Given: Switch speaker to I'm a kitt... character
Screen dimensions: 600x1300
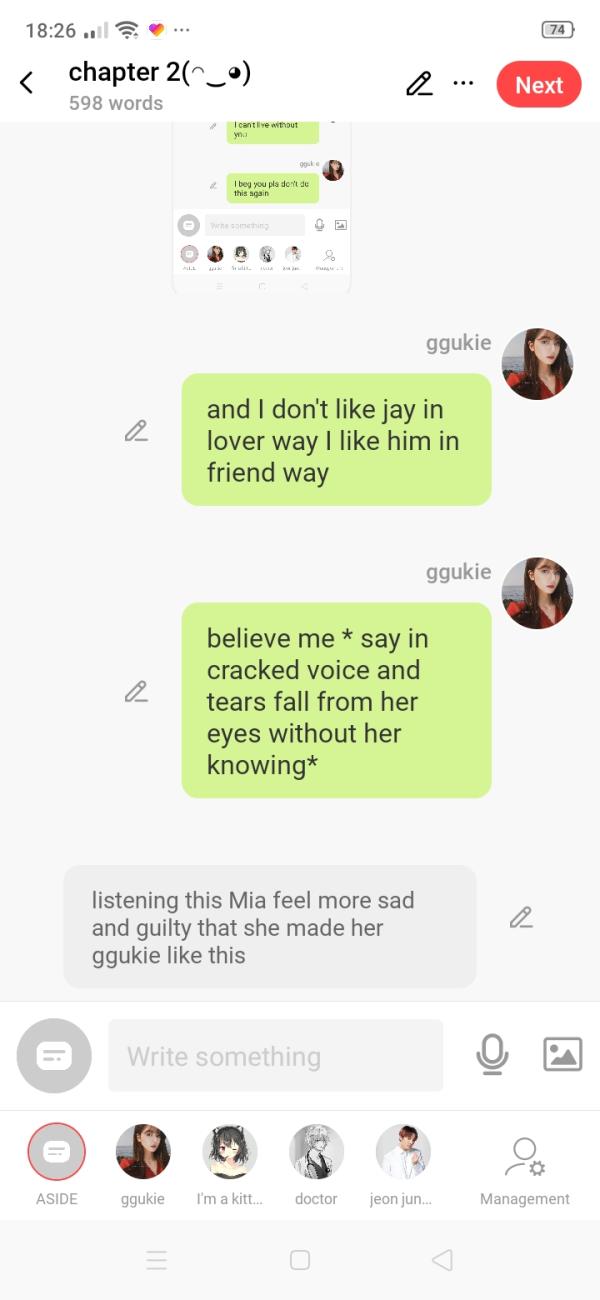Looking at the screenshot, I should click(x=230, y=1152).
